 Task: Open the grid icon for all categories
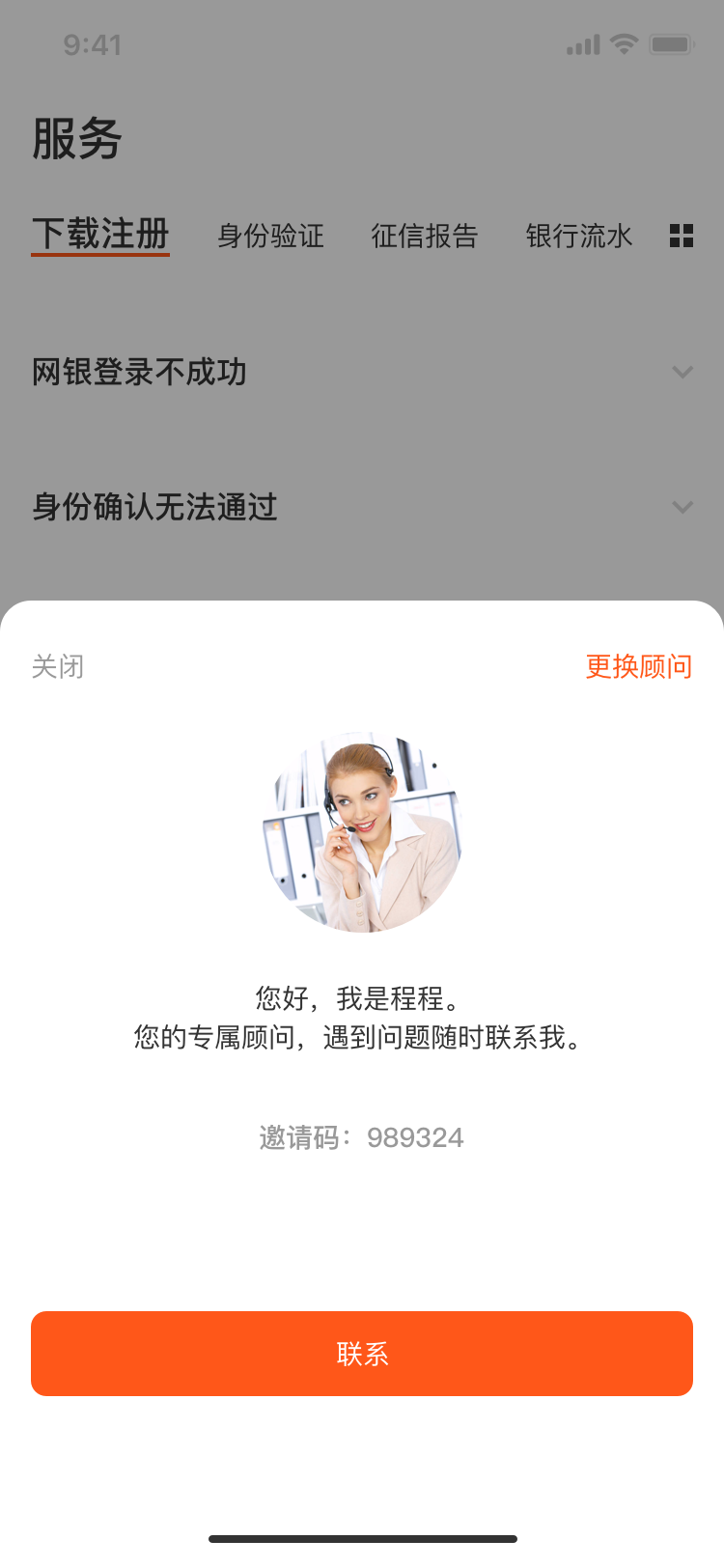pyautogui.click(x=682, y=236)
